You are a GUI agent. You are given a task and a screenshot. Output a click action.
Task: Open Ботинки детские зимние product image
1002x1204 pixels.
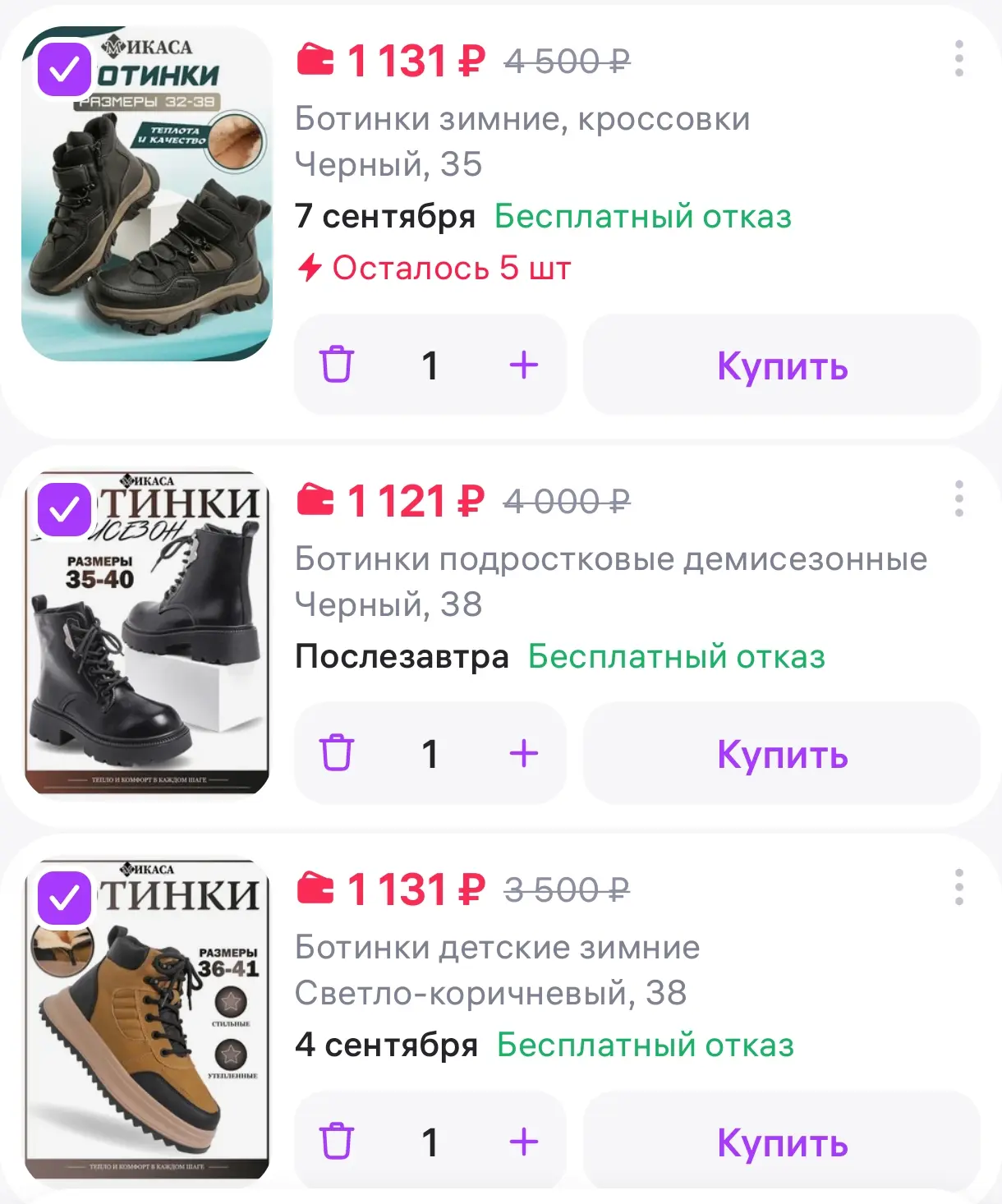146,1020
